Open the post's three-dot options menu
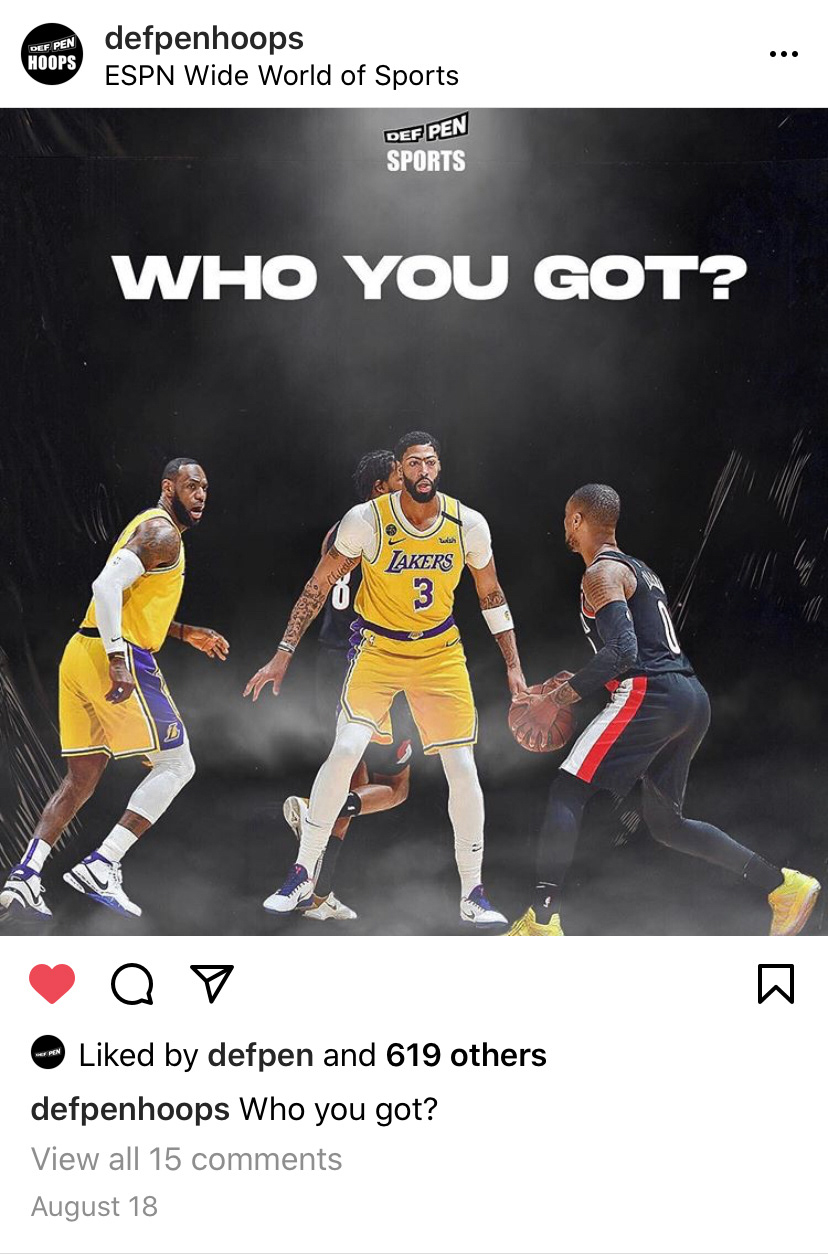The height and width of the screenshot is (1254, 828). (x=784, y=54)
